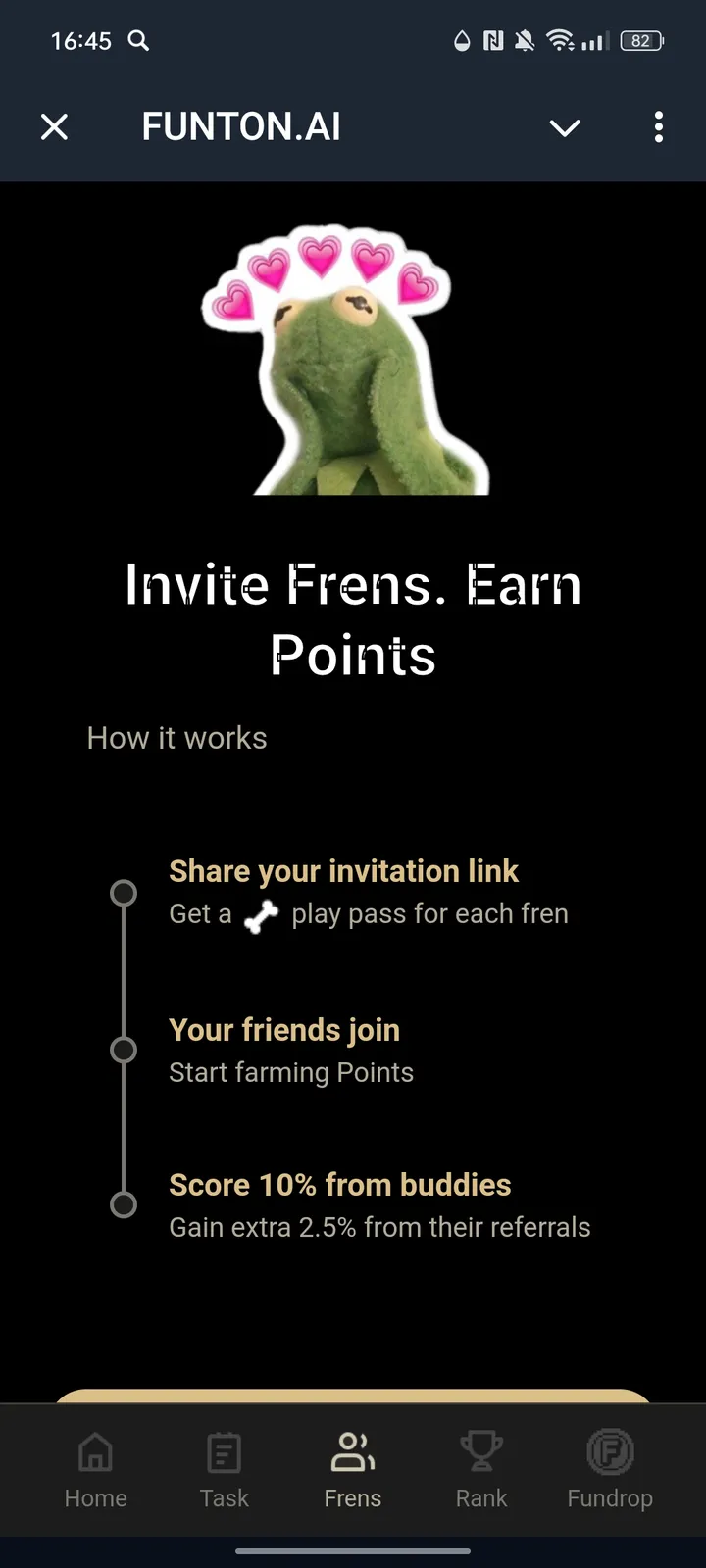Open the search icon in status bar
This screenshot has width=706, height=1568.
tap(138, 41)
